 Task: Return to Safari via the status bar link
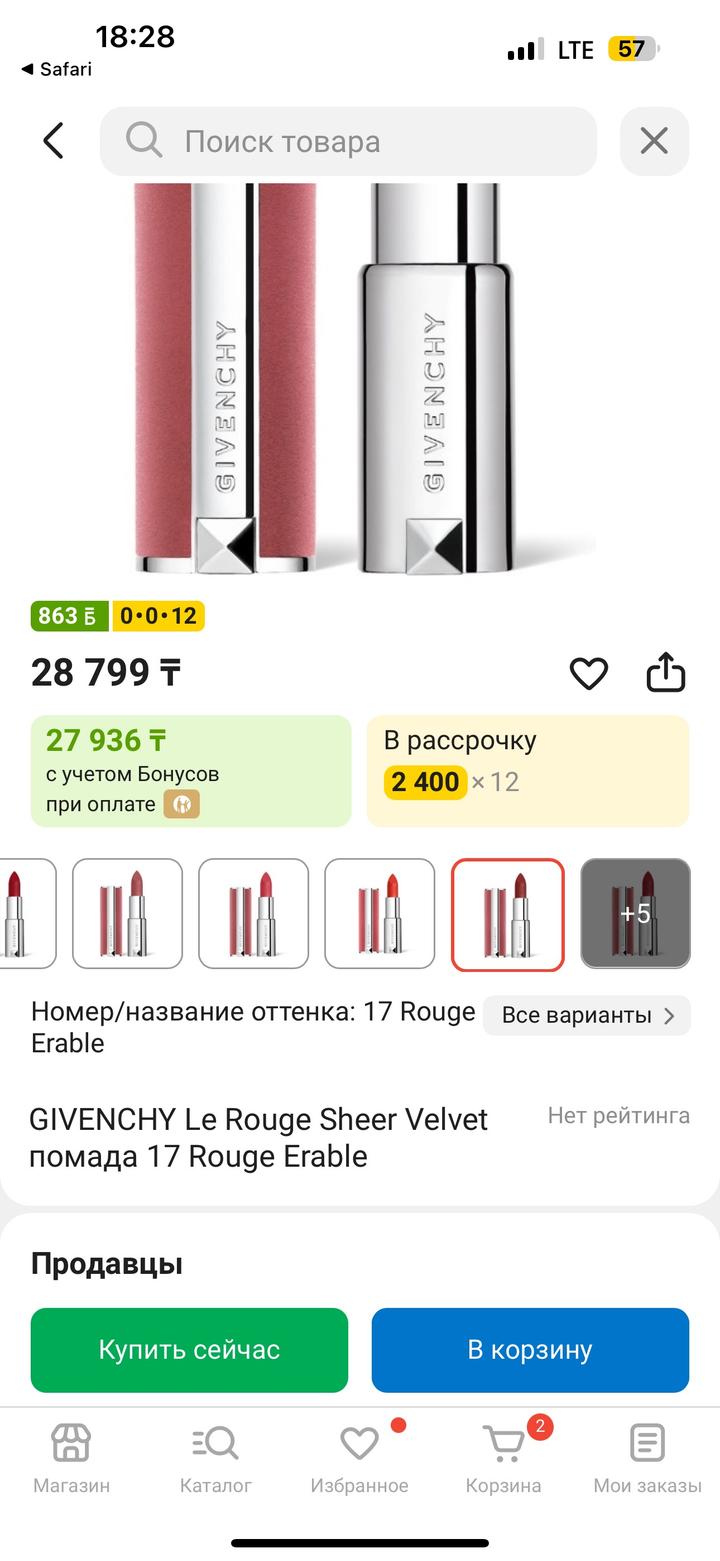[57, 69]
